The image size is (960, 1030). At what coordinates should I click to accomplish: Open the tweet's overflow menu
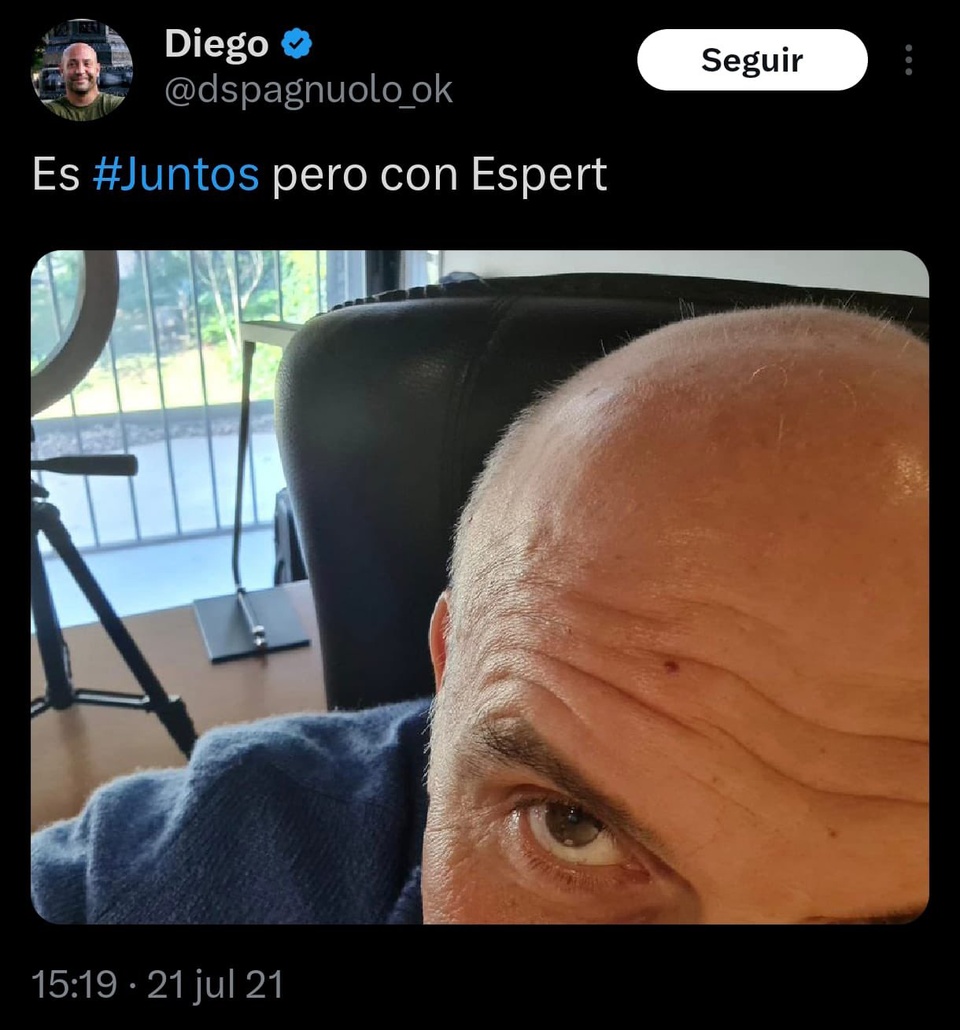point(908,60)
